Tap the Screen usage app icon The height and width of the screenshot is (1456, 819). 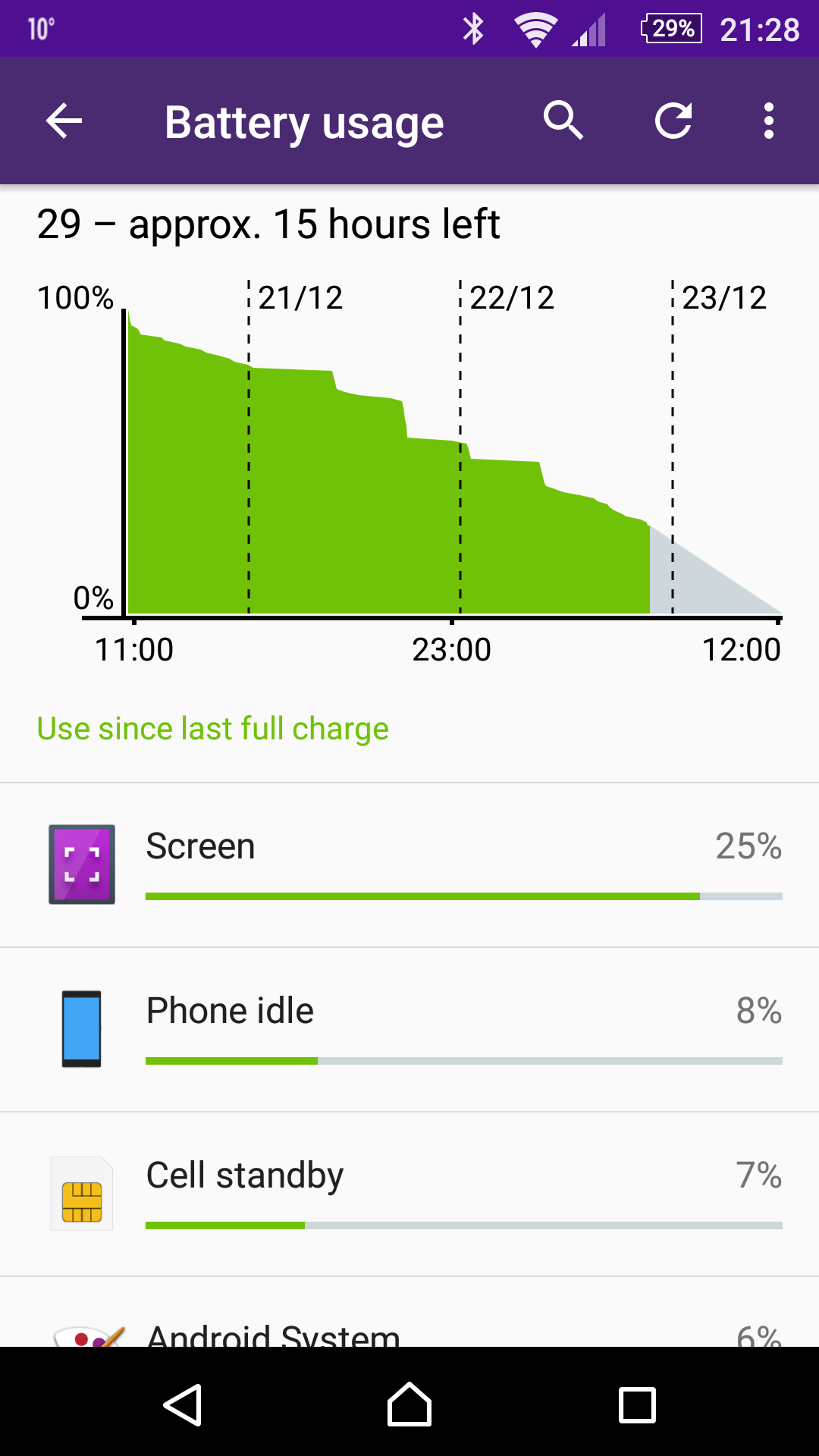81,864
